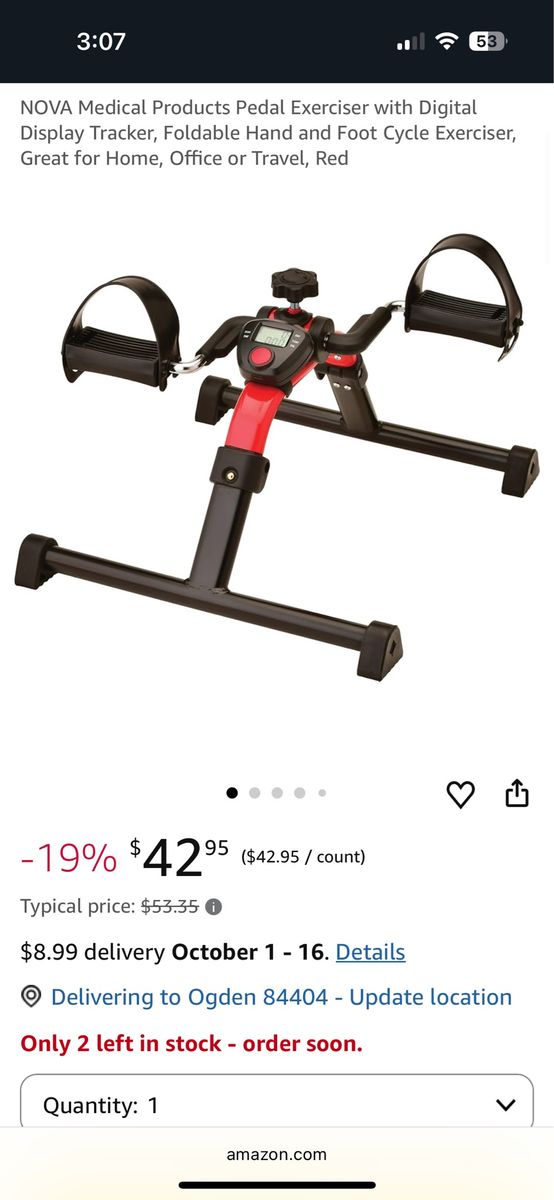Add product to wish list with heart icon
Screen dimensions: 554x1200
(460, 794)
